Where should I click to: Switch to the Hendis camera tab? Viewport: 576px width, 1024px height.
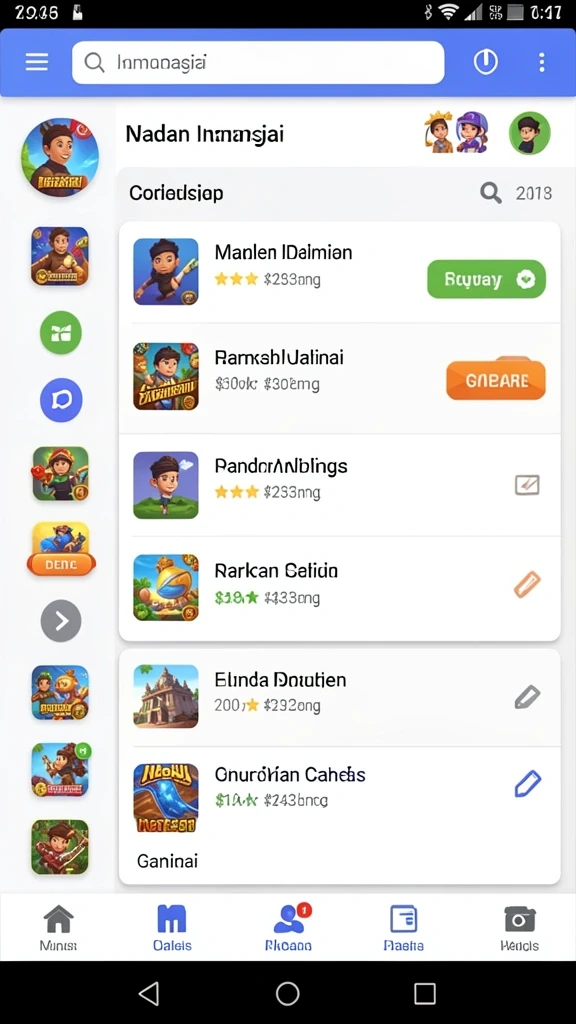tap(520, 928)
